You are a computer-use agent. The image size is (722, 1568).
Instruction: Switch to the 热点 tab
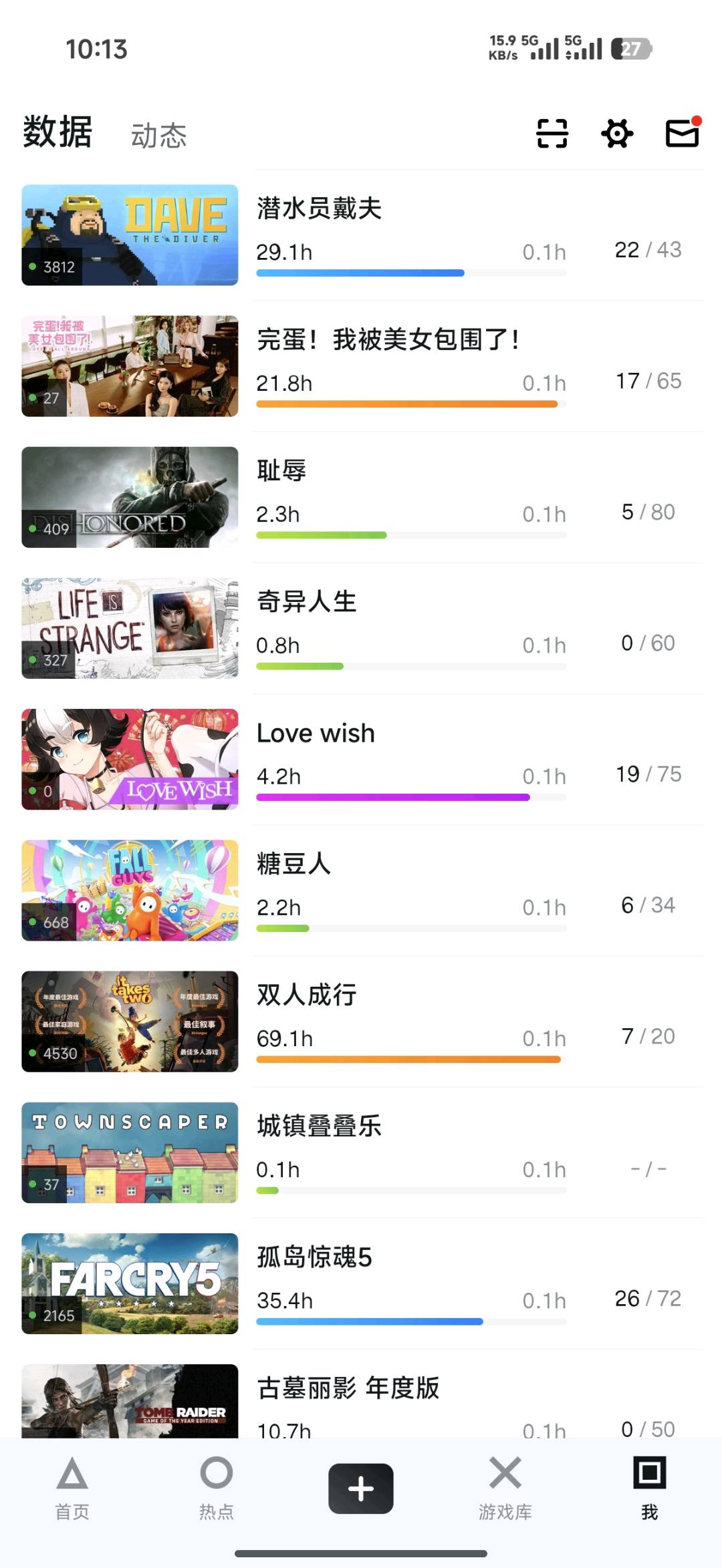pos(217,1488)
